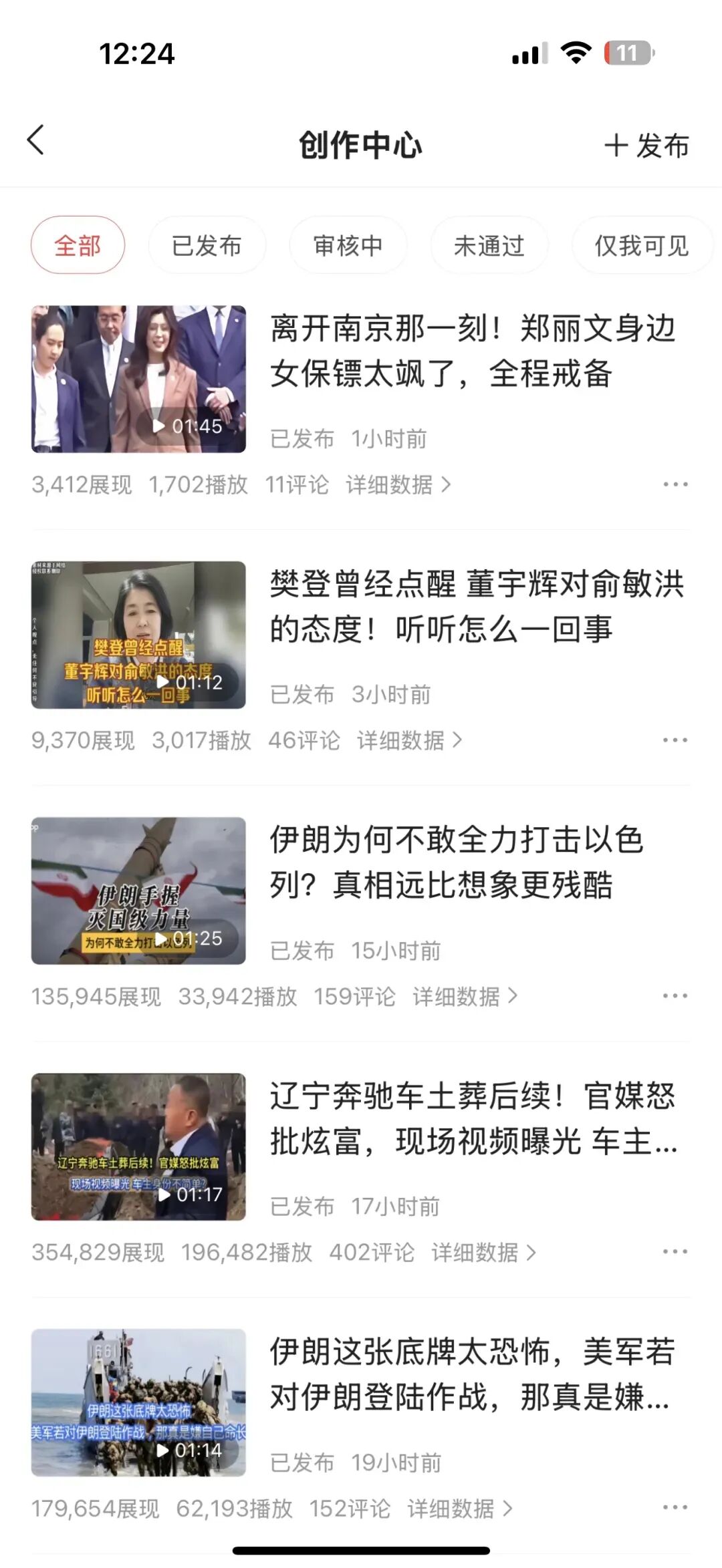Image resolution: width=722 pixels, height=1568 pixels.
Task: Show videos under 审核中
Action: pos(348,246)
